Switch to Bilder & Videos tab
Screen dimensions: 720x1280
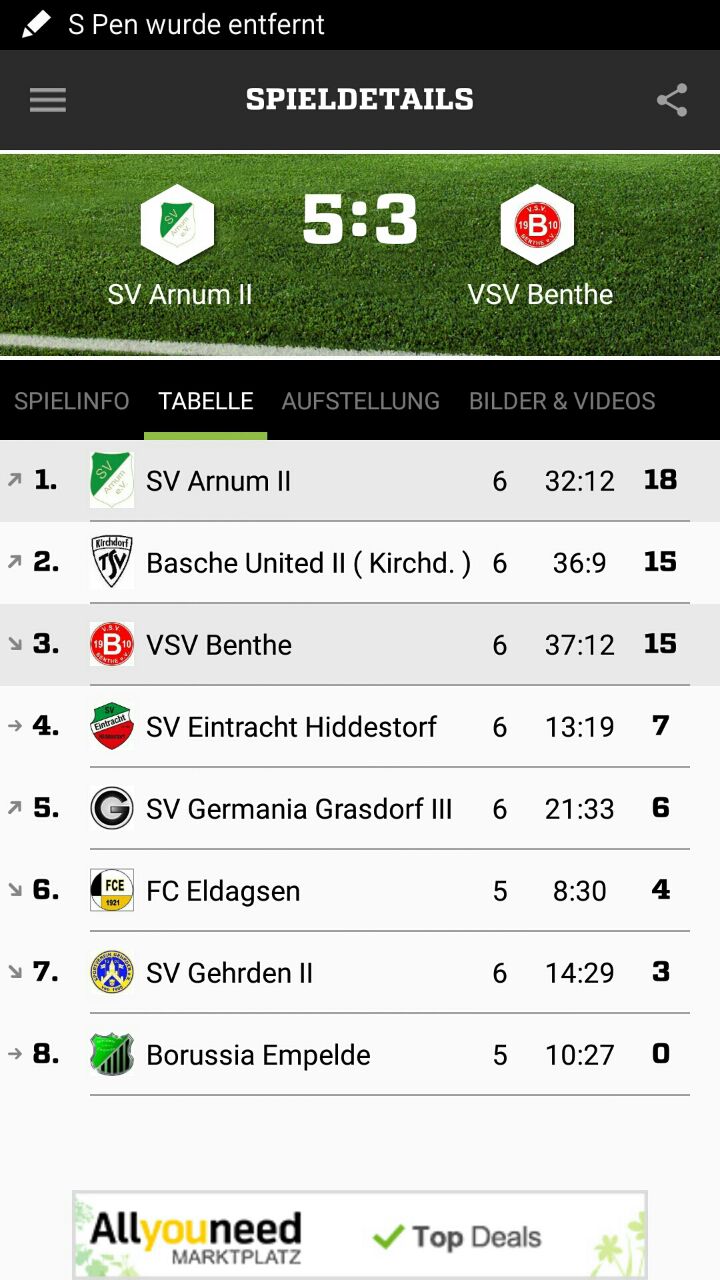pos(562,401)
